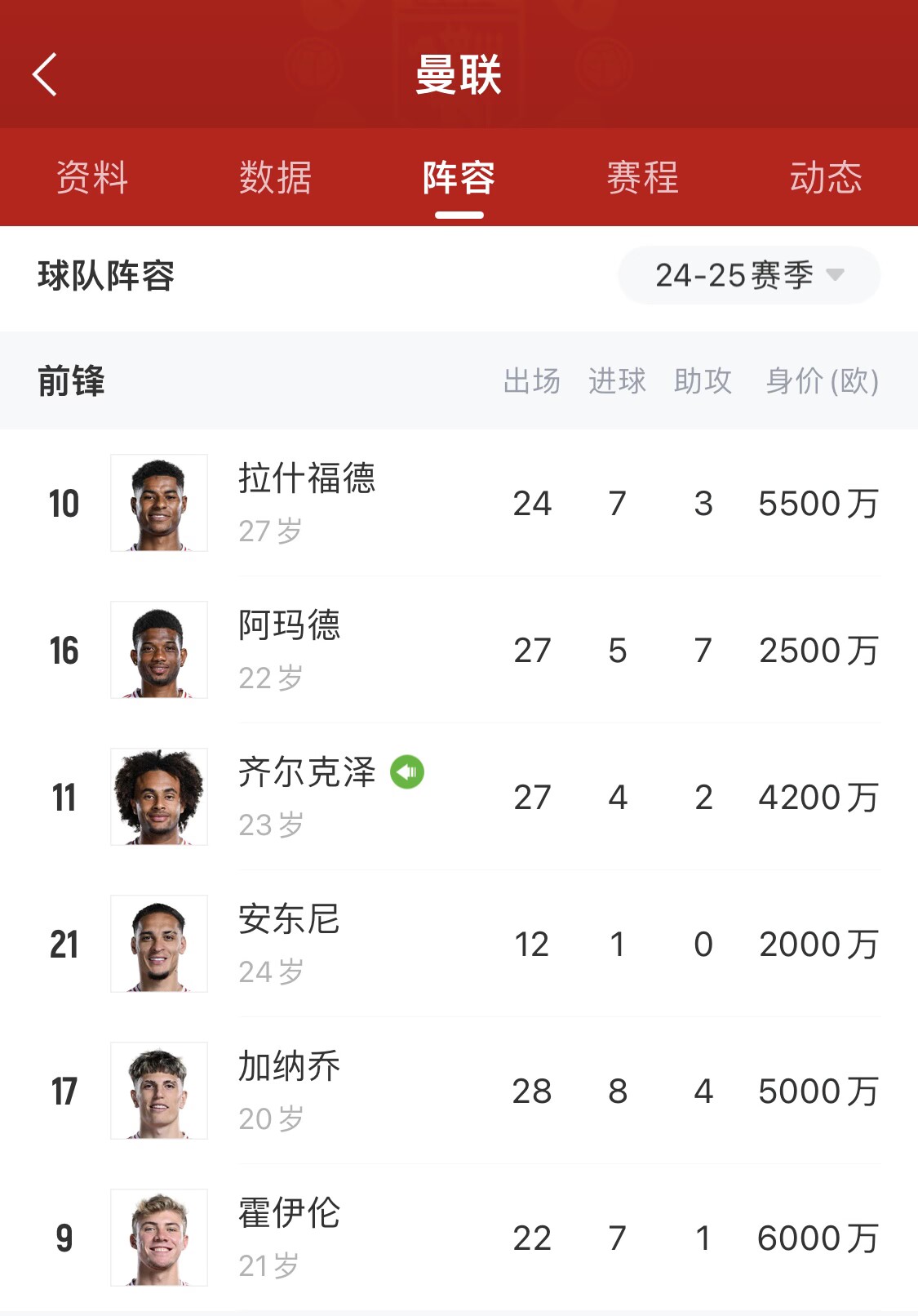The height and width of the screenshot is (1316, 918).
Task: Expand the 24-25赛季 season dropdown
Action: (x=748, y=276)
